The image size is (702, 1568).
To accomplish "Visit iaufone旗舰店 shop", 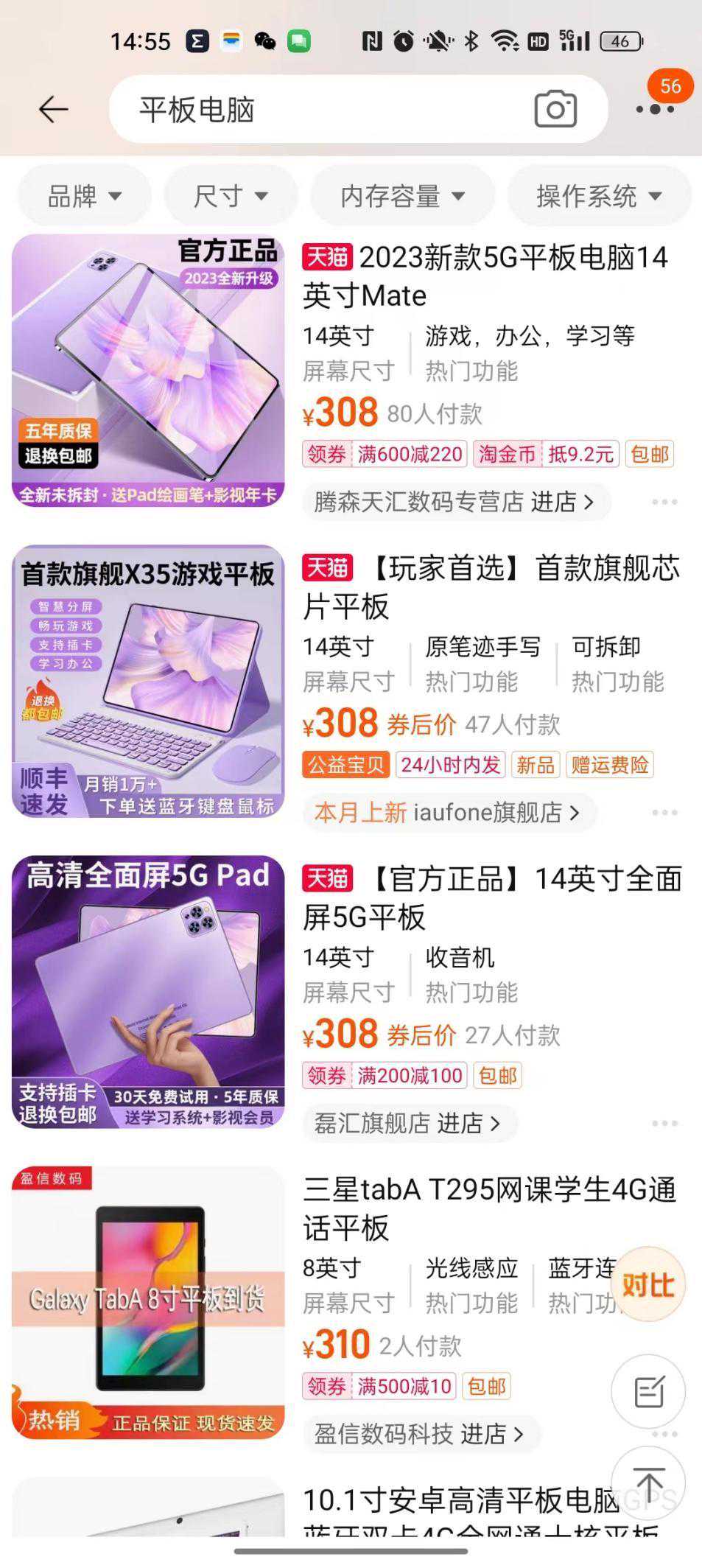I will 448,813.
